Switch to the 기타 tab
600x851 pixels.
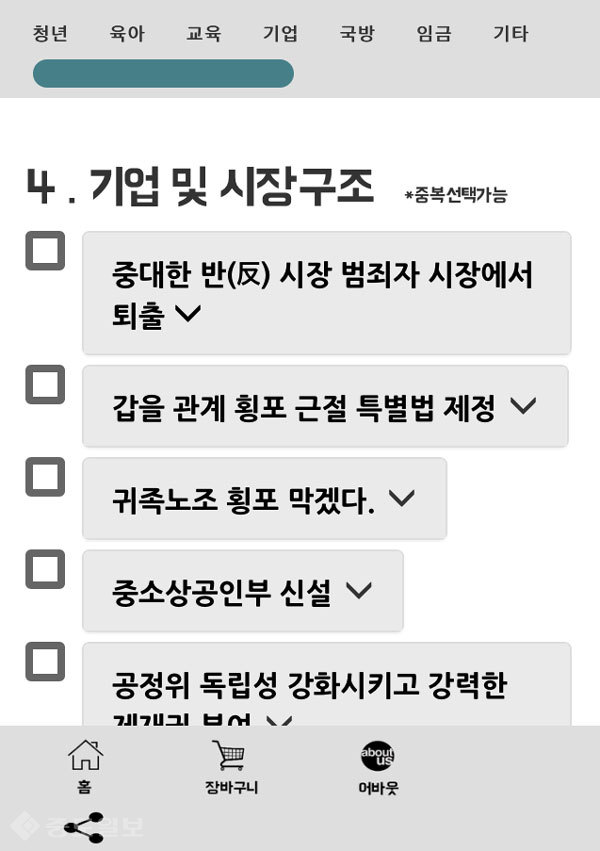pyautogui.click(x=510, y=34)
